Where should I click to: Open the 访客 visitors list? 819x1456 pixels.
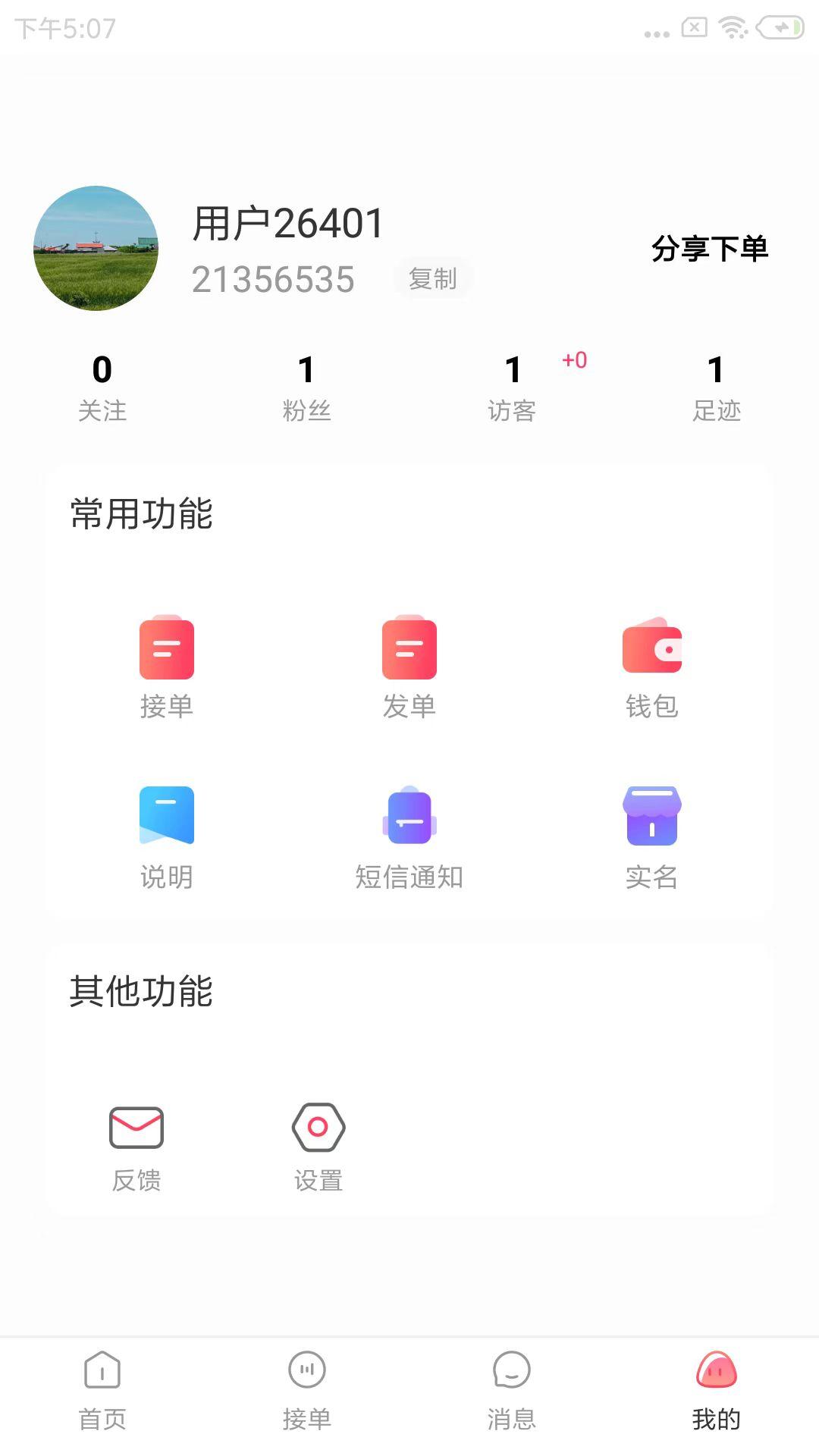pyautogui.click(x=512, y=387)
